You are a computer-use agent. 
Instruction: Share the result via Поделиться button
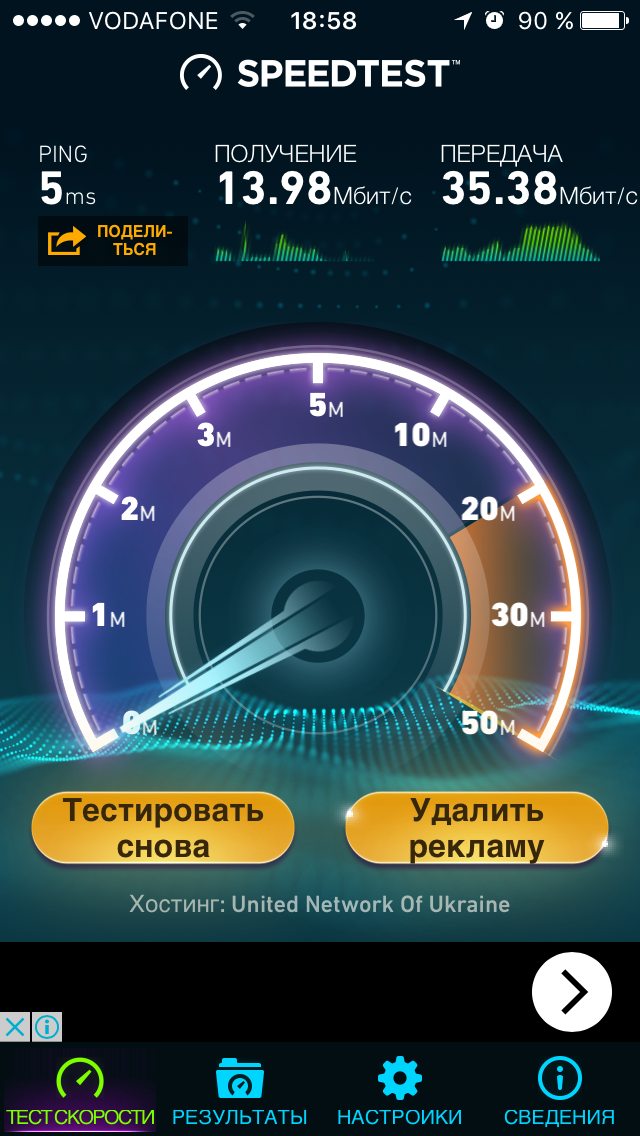click(x=112, y=241)
